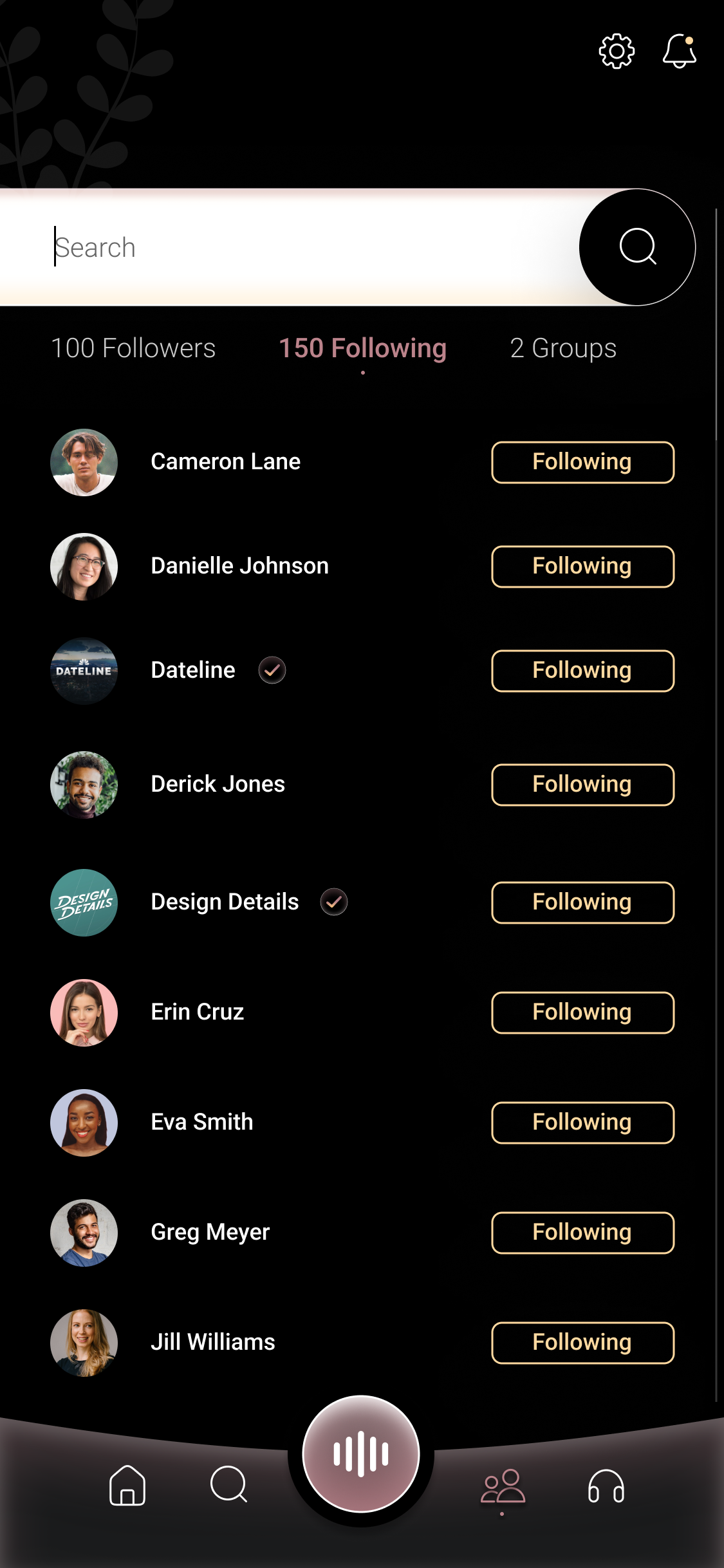Viewport: 724px width, 1568px height.
Task: Open Derick Jones's profile
Action: [x=218, y=784]
